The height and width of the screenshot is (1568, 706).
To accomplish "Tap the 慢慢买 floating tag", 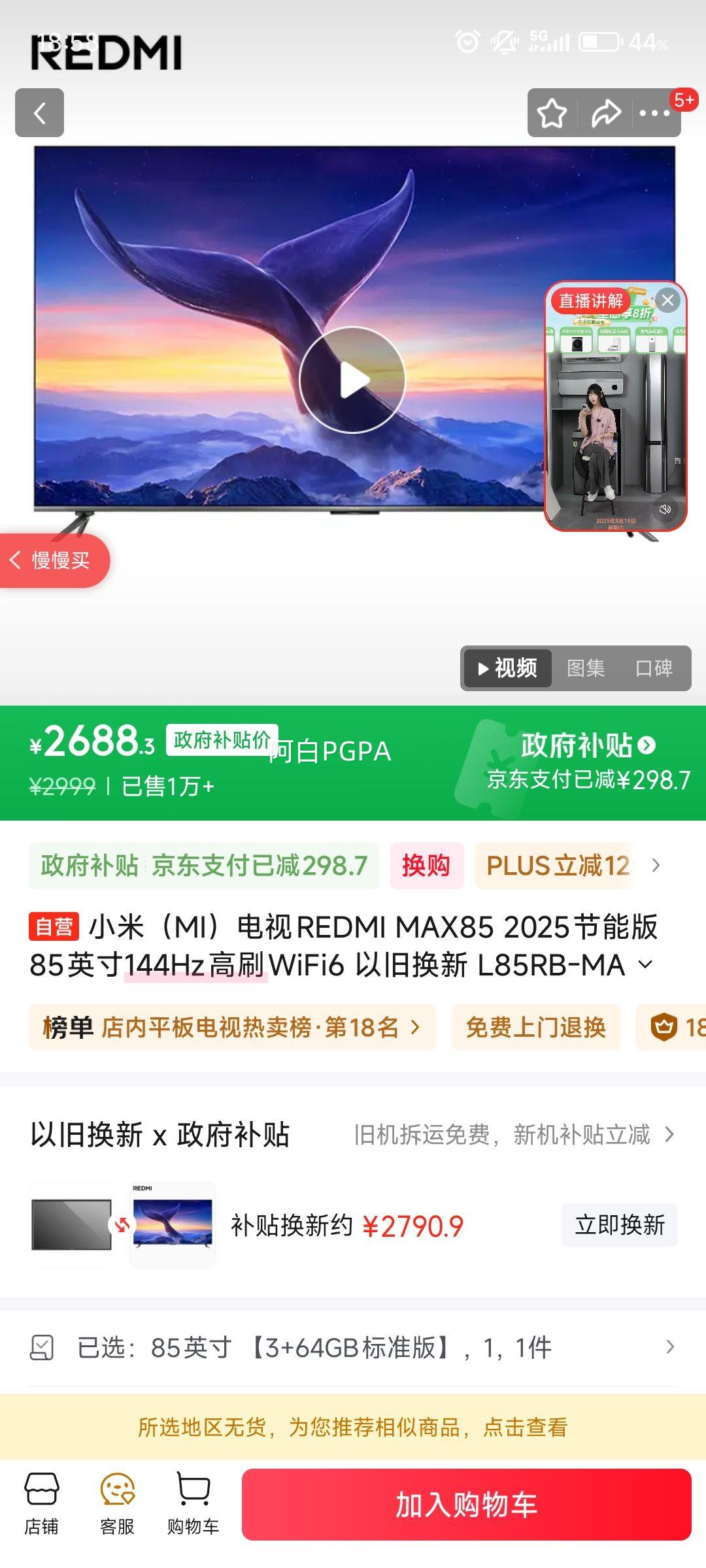I will (x=56, y=561).
